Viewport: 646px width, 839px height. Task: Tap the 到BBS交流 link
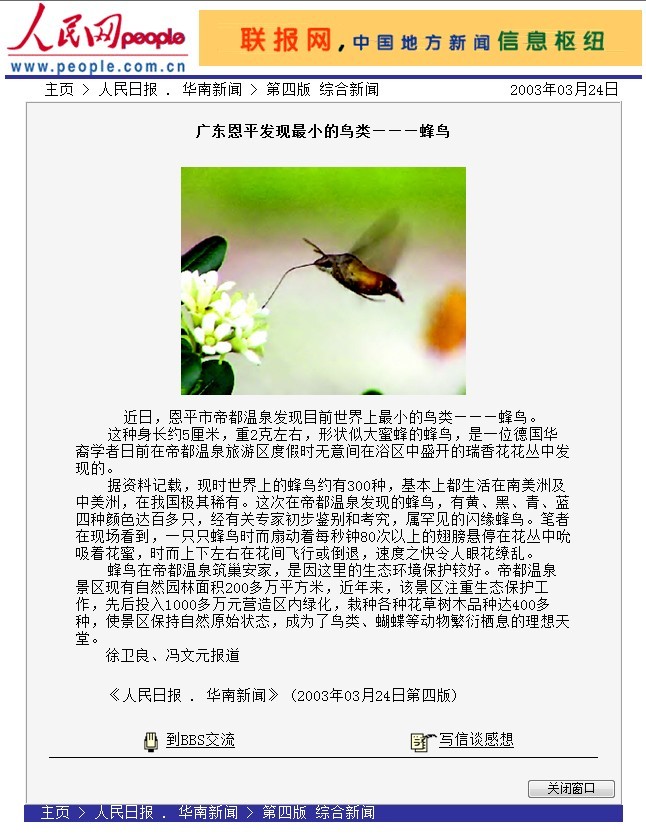tap(200, 740)
